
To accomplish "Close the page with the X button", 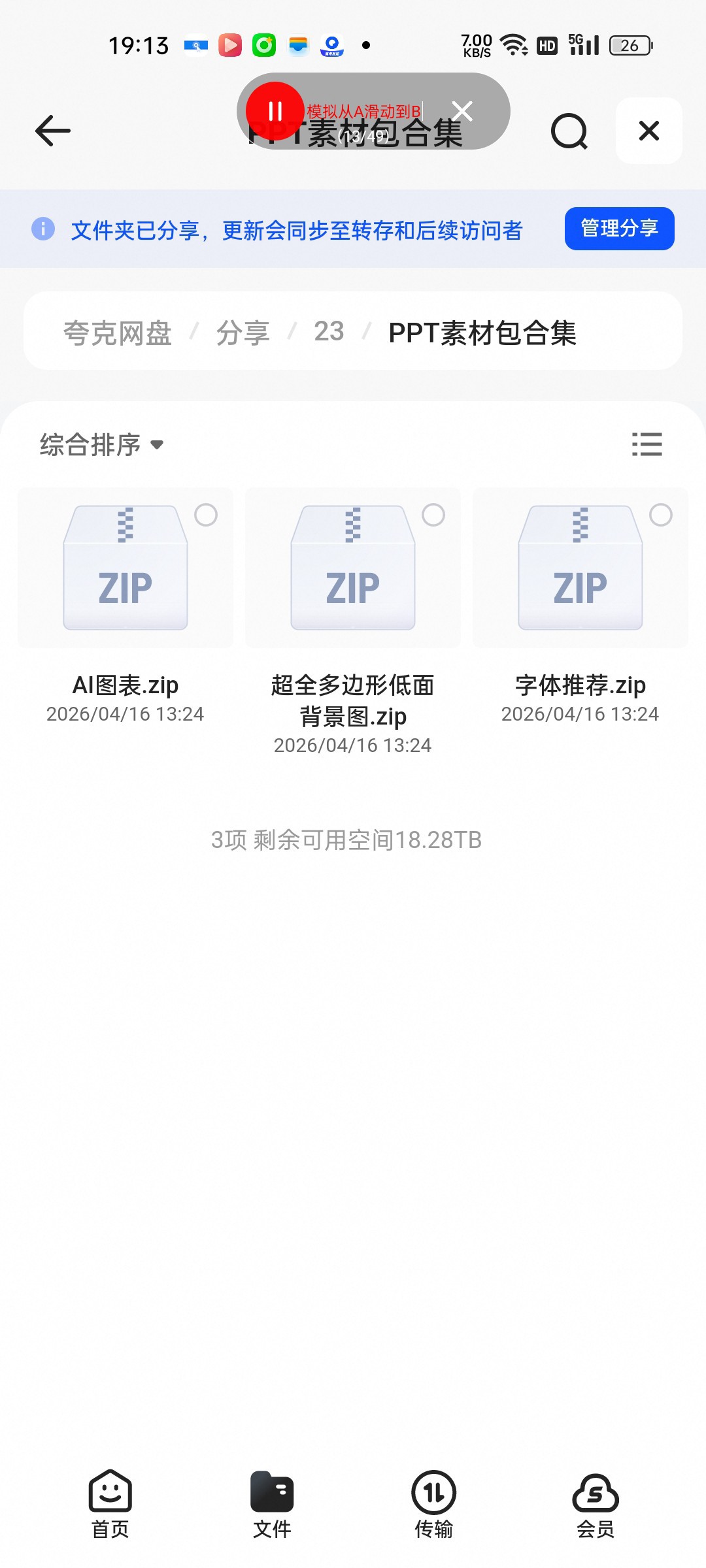I will click(x=648, y=131).
